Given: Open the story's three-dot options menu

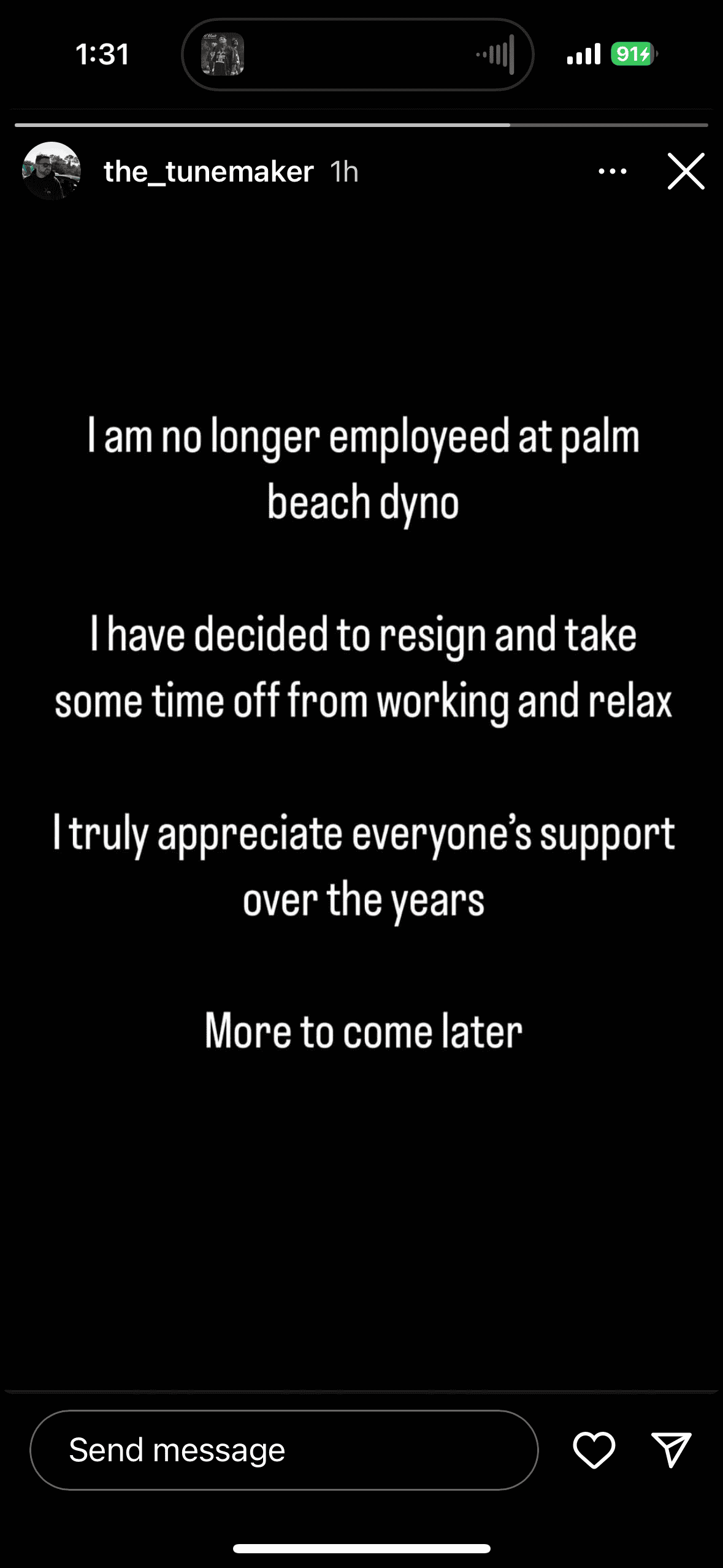Looking at the screenshot, I should (x=612, y=171).
